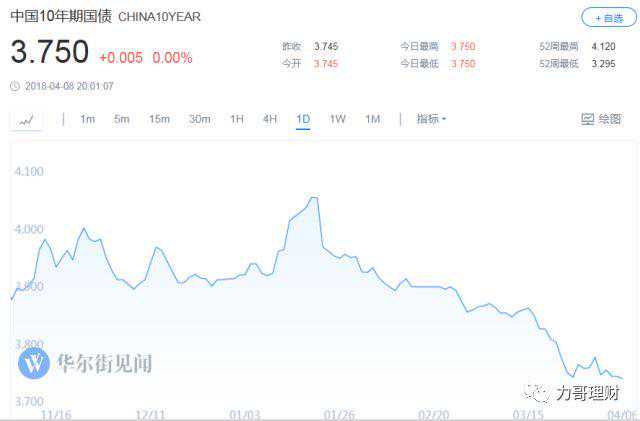This screenshot has height=421, width=640.
Task: Switch to the 1M monthly interval
Action: click(372, 119)
